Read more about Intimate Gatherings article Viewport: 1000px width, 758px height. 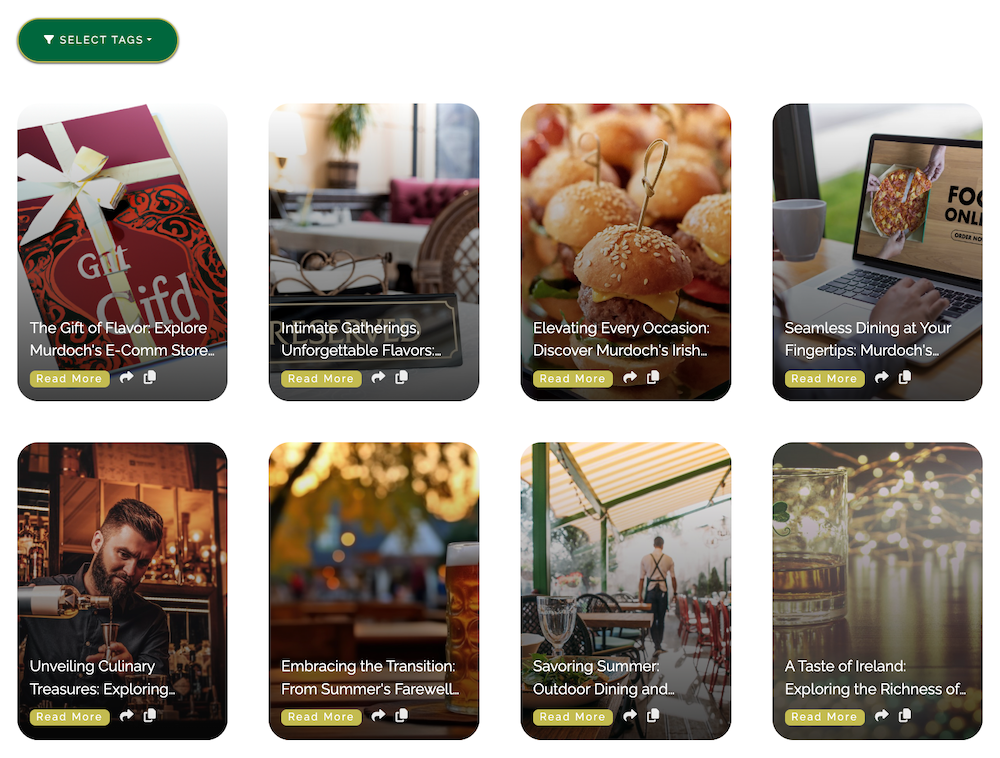coord(321,379)
